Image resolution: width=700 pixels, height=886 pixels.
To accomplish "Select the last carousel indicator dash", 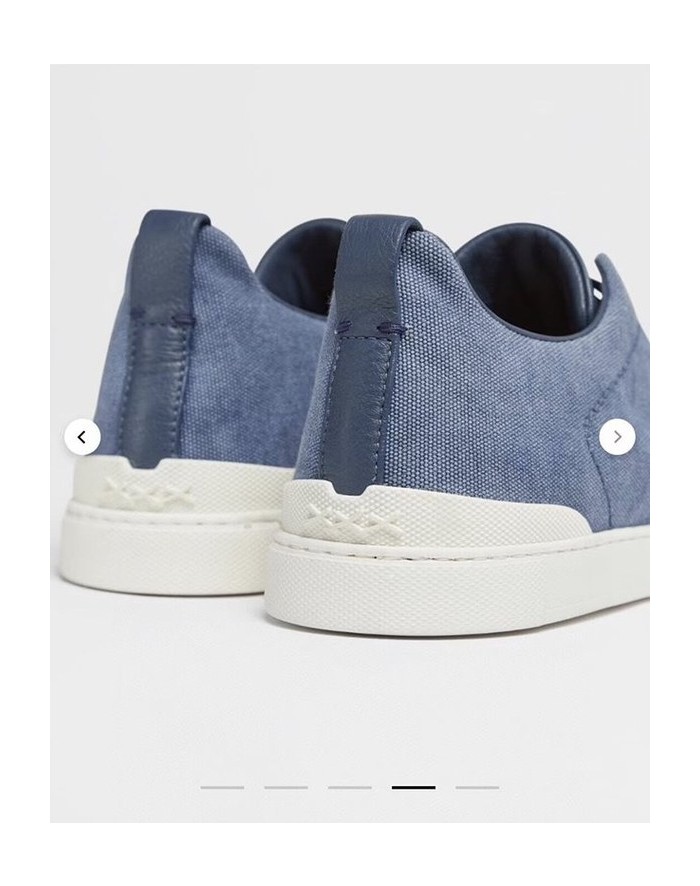I will (x=477, y=788).
